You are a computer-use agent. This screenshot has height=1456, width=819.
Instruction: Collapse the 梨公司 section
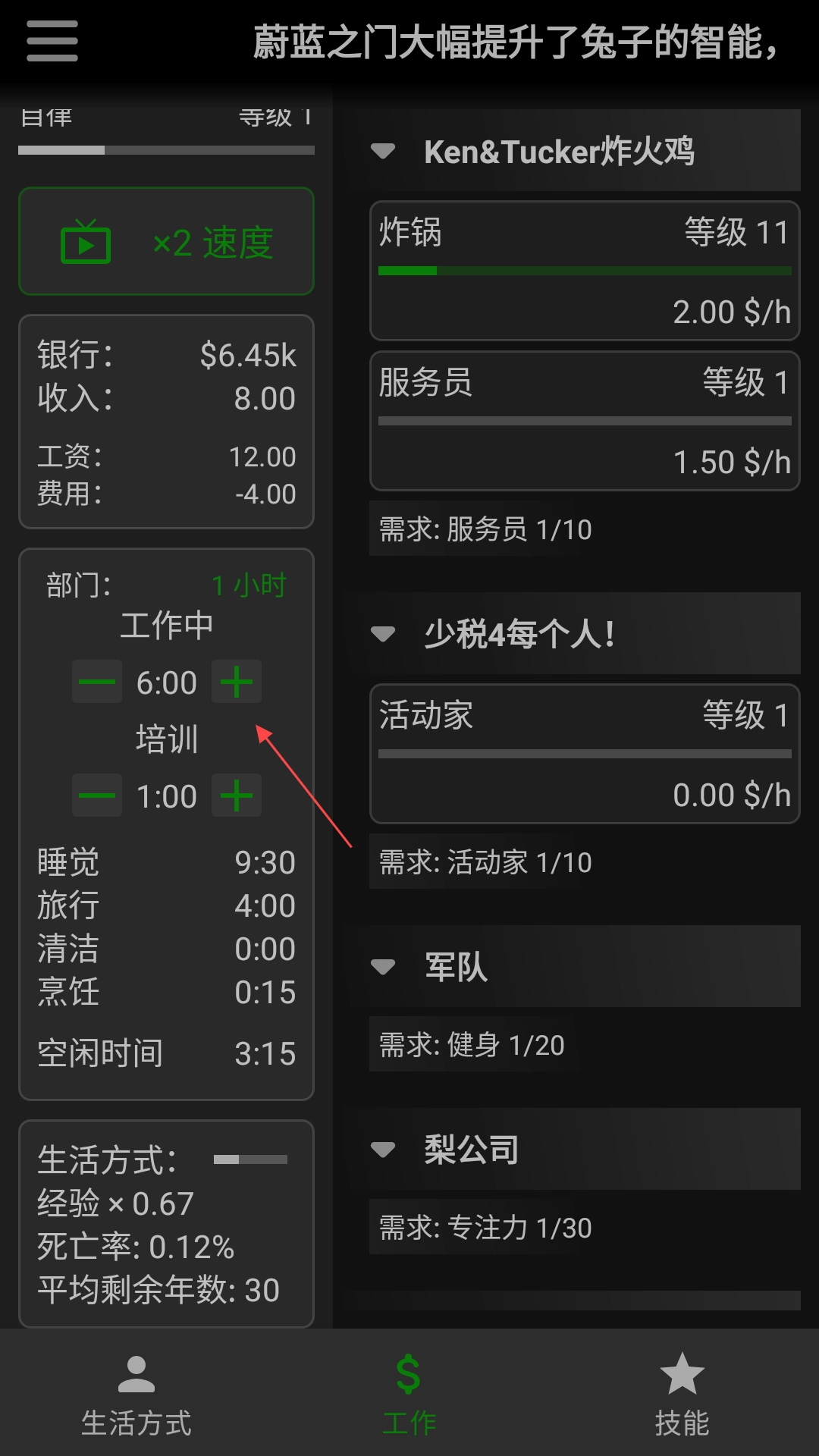(x=383, y=1150)
